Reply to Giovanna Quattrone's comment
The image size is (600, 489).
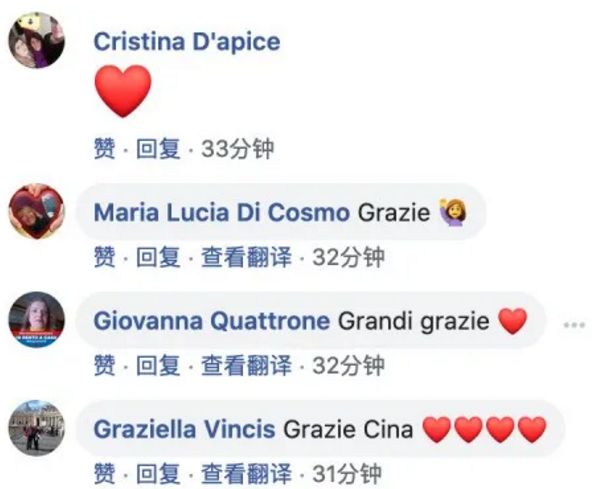click(x=158, y=365)
